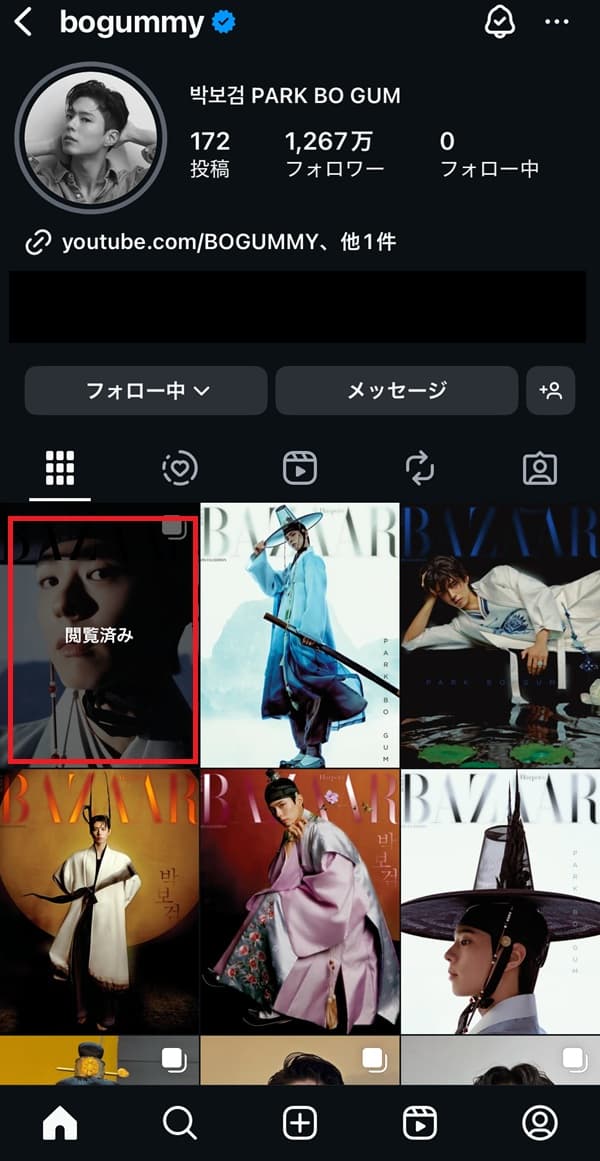This screenshot has width=600, height=1161.
Task: Open the notification bell settings
Action: click(x=499, y=23)
